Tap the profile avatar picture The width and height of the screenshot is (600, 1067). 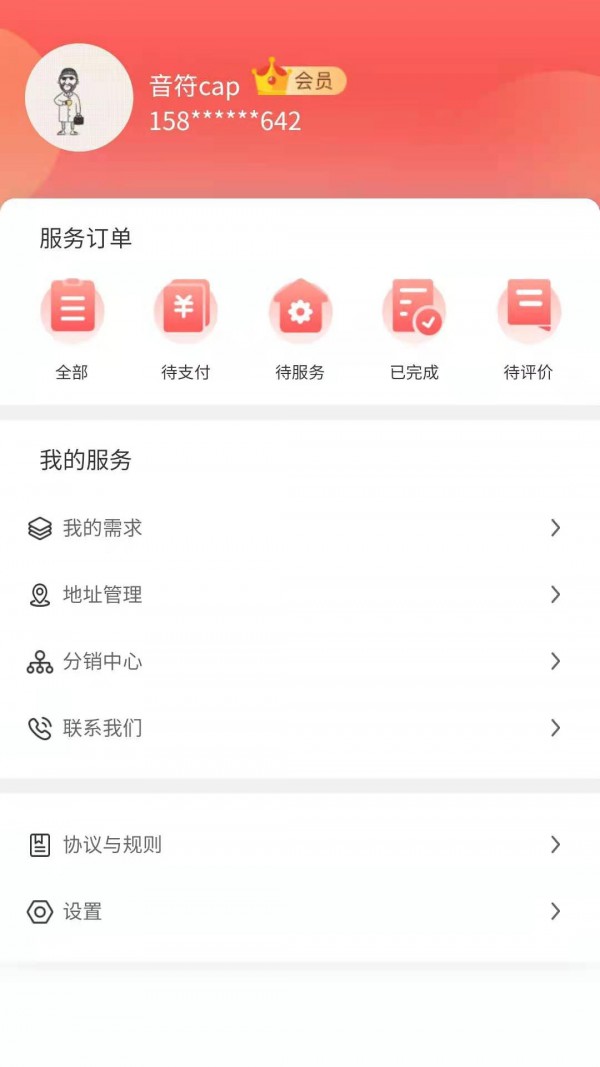coord(79,98)
